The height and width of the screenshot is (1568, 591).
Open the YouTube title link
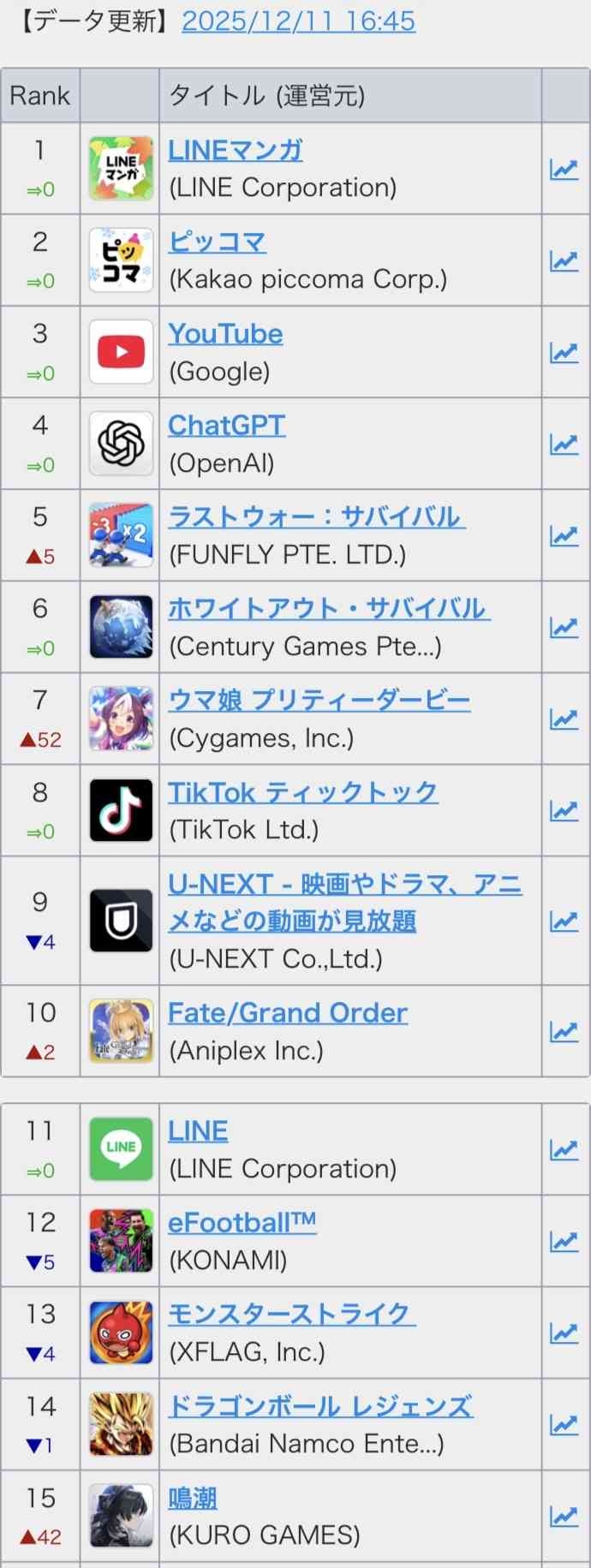tap(224, 334)
